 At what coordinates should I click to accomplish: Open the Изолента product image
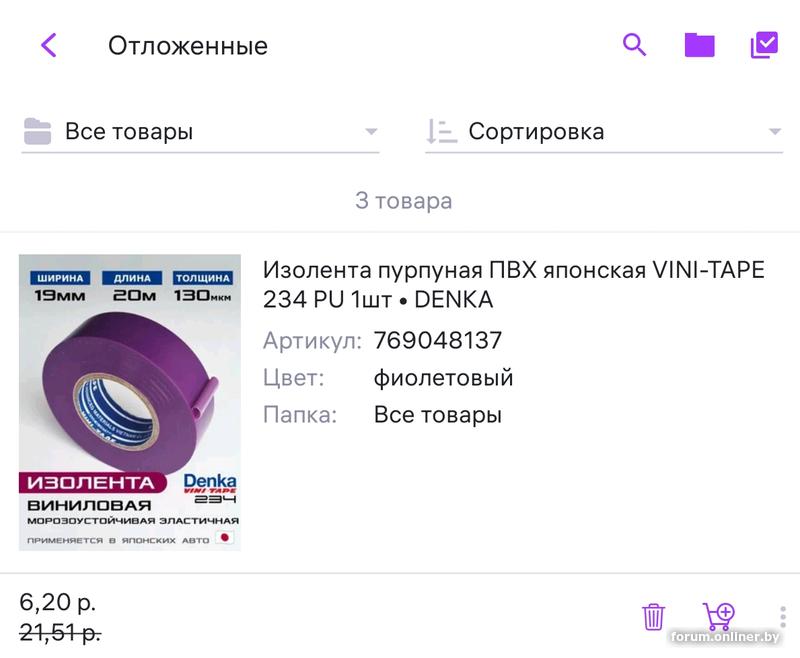pos(130,402)
